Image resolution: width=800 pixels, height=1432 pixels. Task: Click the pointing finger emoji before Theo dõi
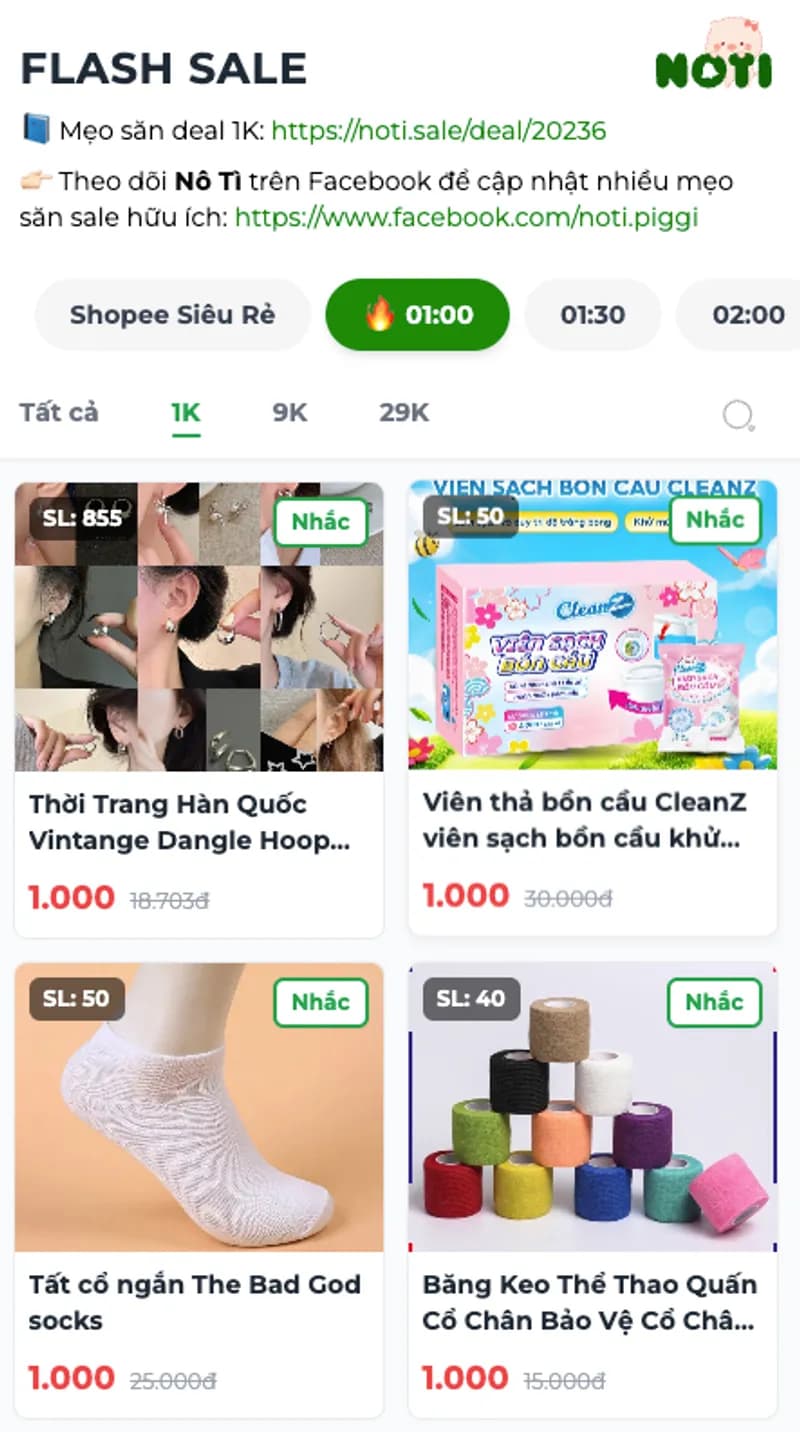pos(37,182)
